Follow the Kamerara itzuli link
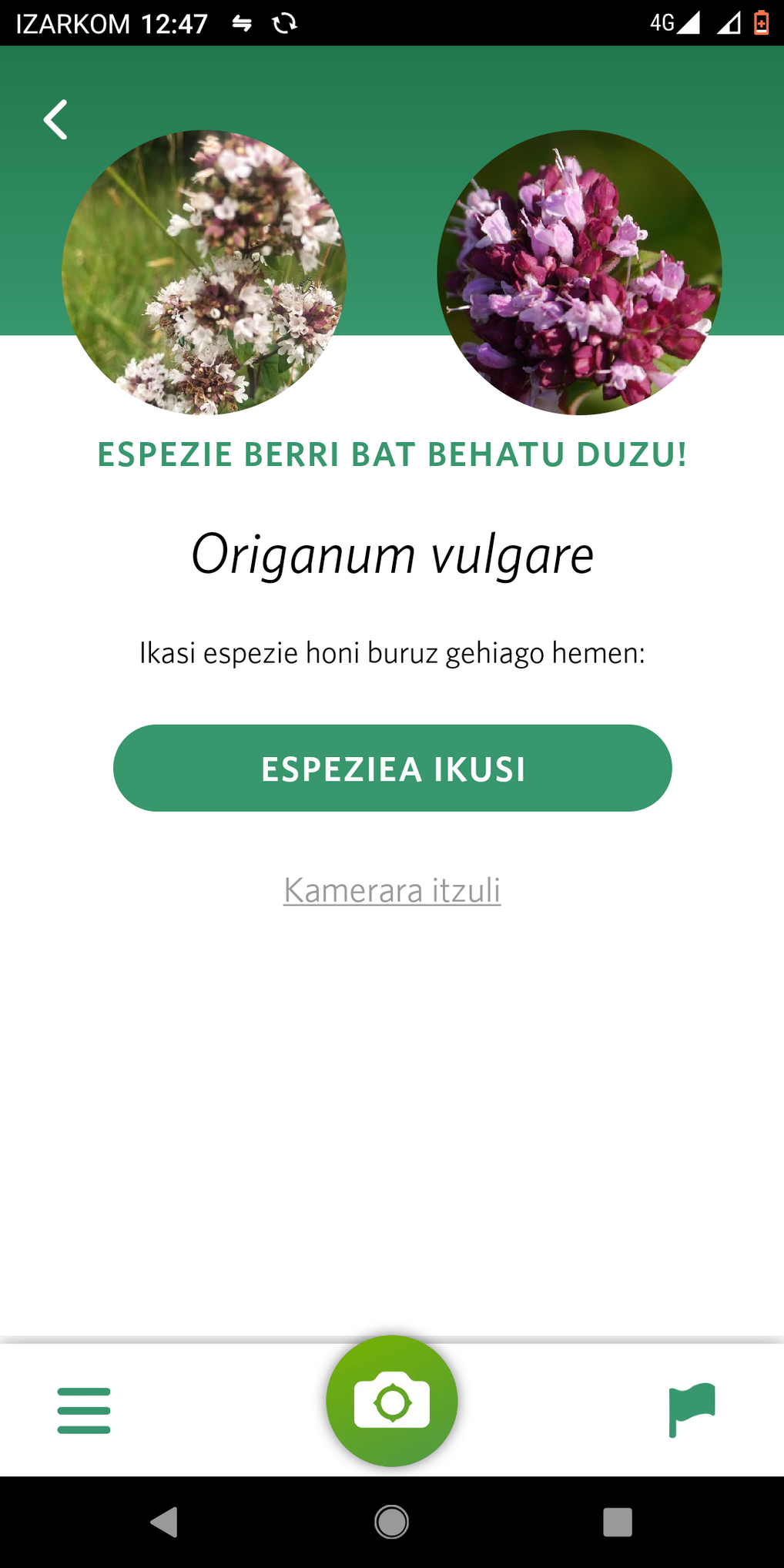 (392, 890)
